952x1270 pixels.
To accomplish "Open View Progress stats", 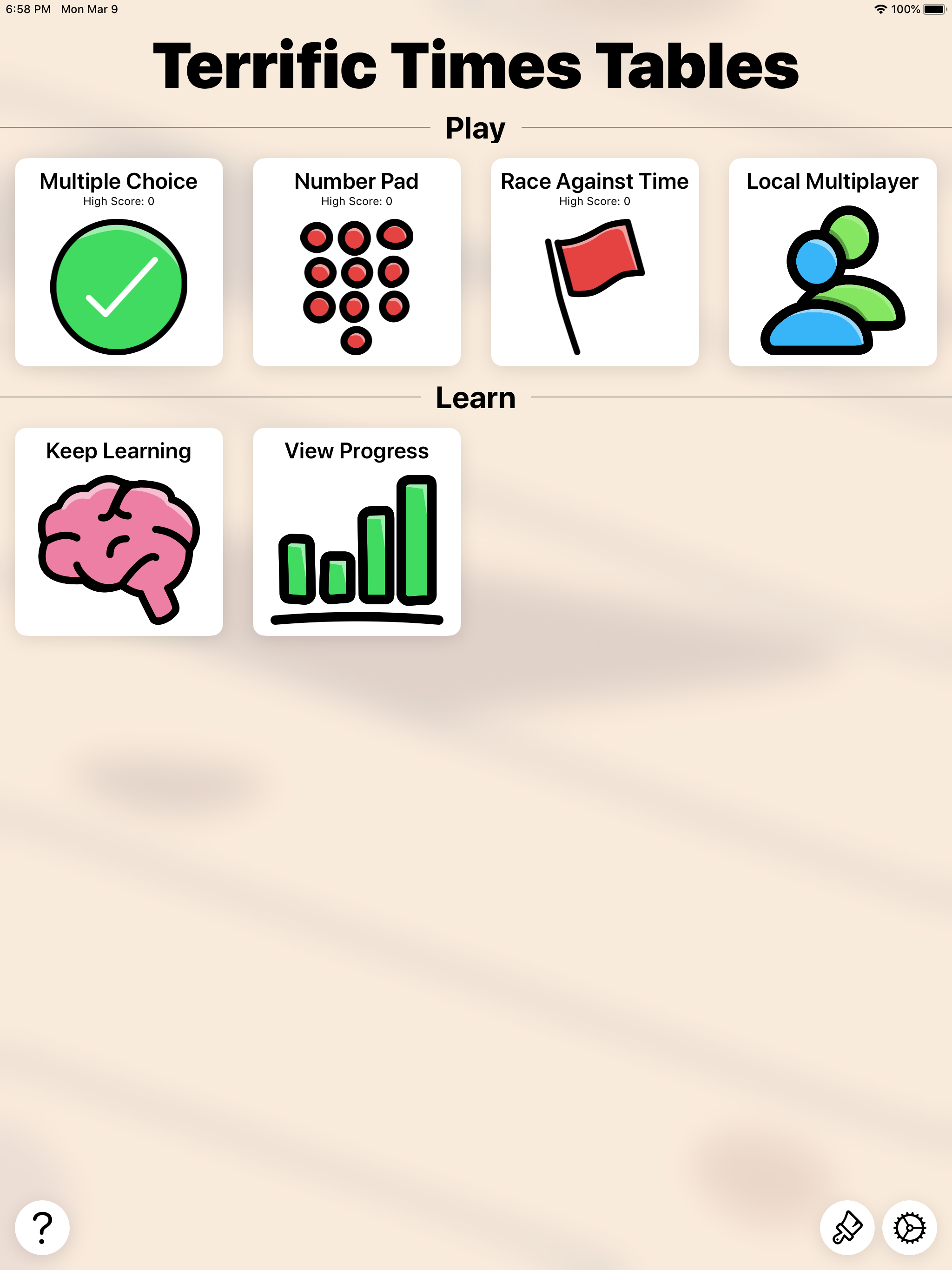I will click(357, 532).
